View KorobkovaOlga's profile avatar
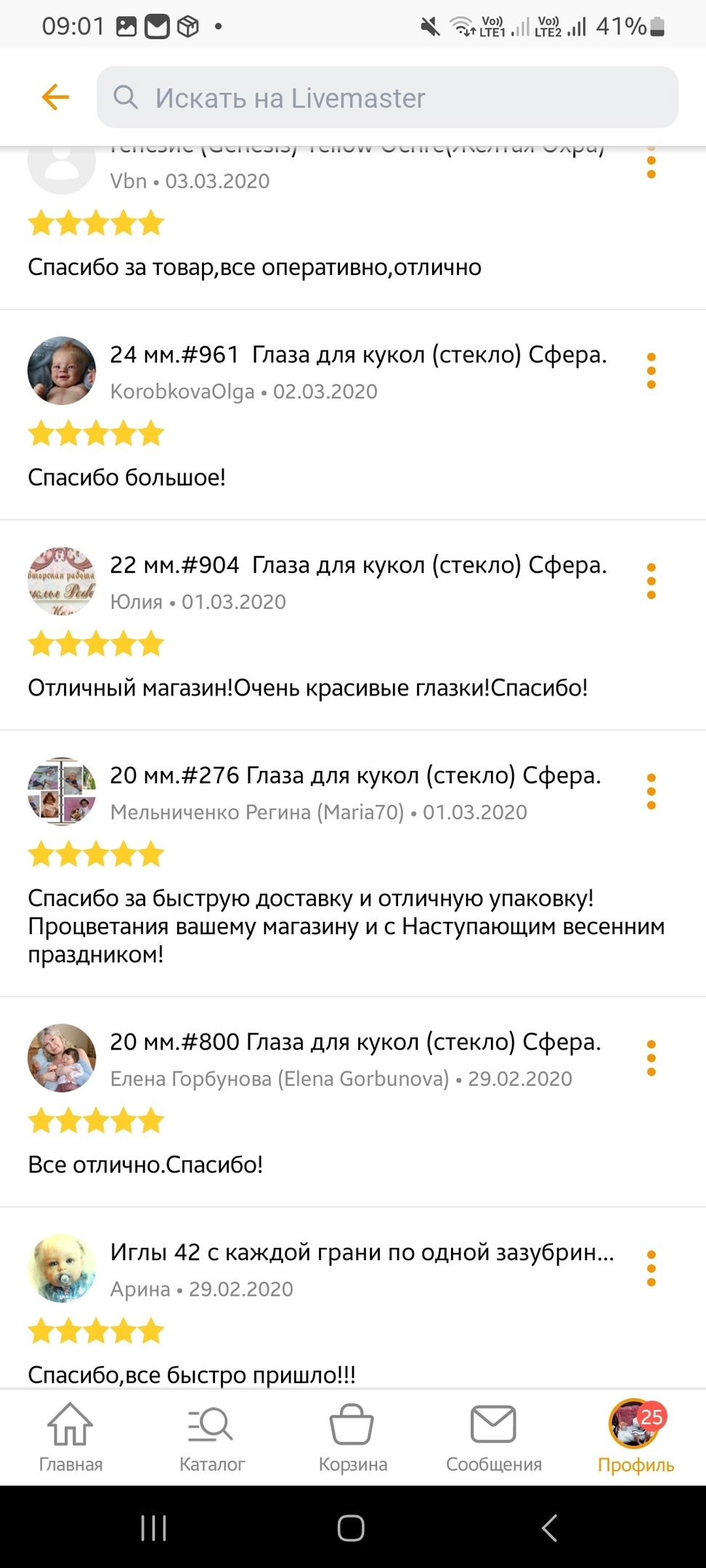 click(62, 371)
